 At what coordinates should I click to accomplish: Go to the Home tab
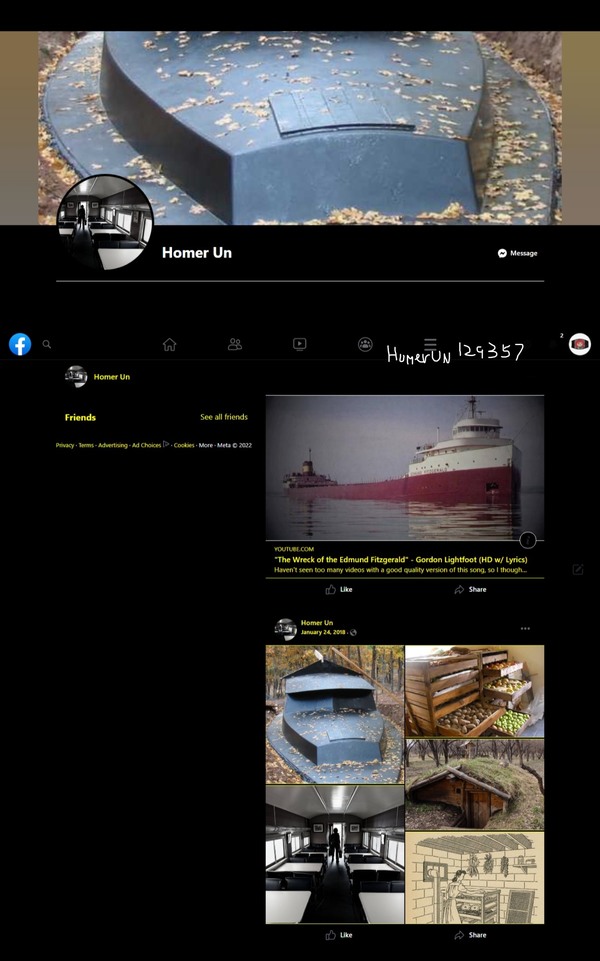coord(169,344)
